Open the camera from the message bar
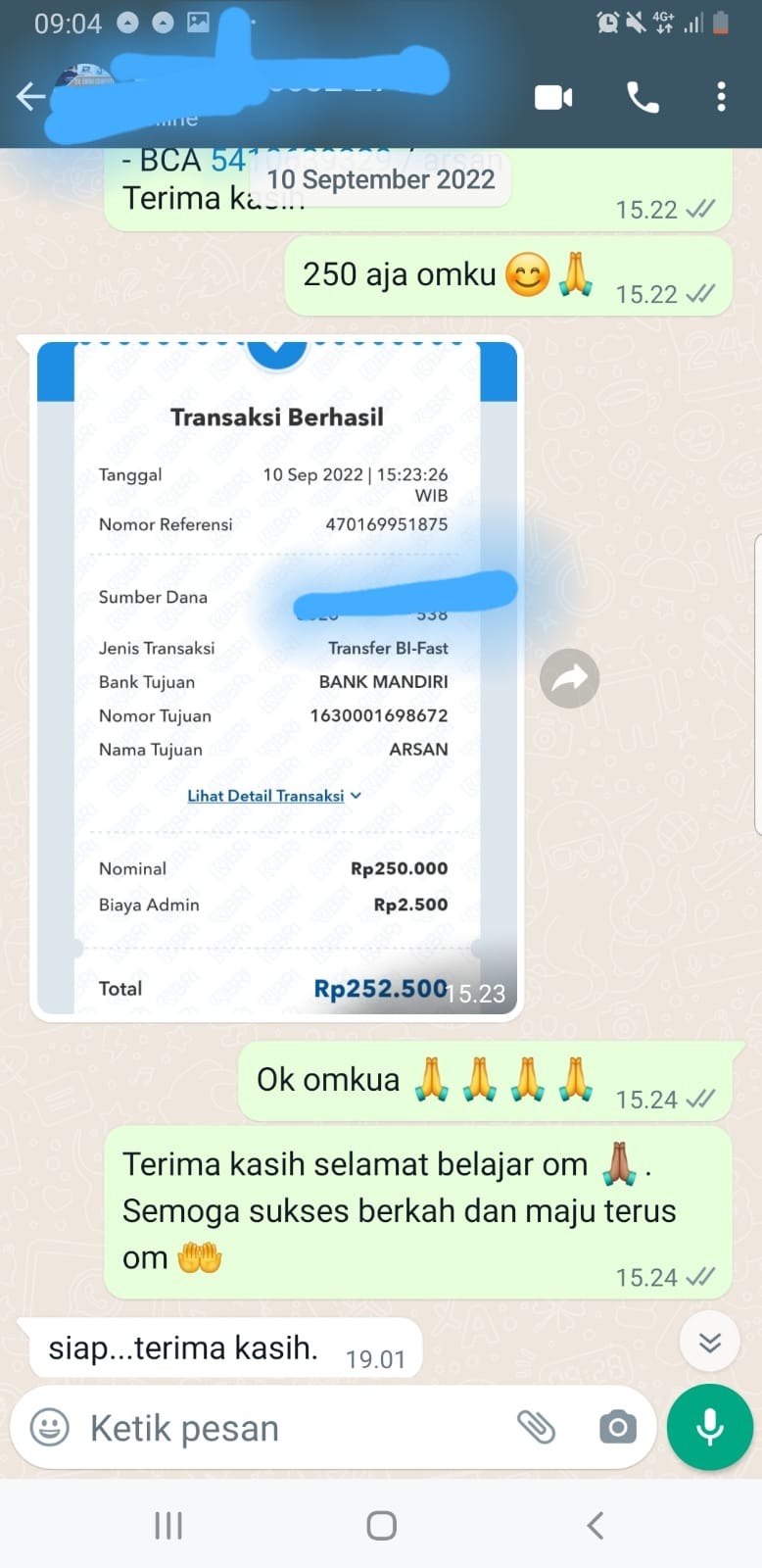 click(x=617, y=1427)
